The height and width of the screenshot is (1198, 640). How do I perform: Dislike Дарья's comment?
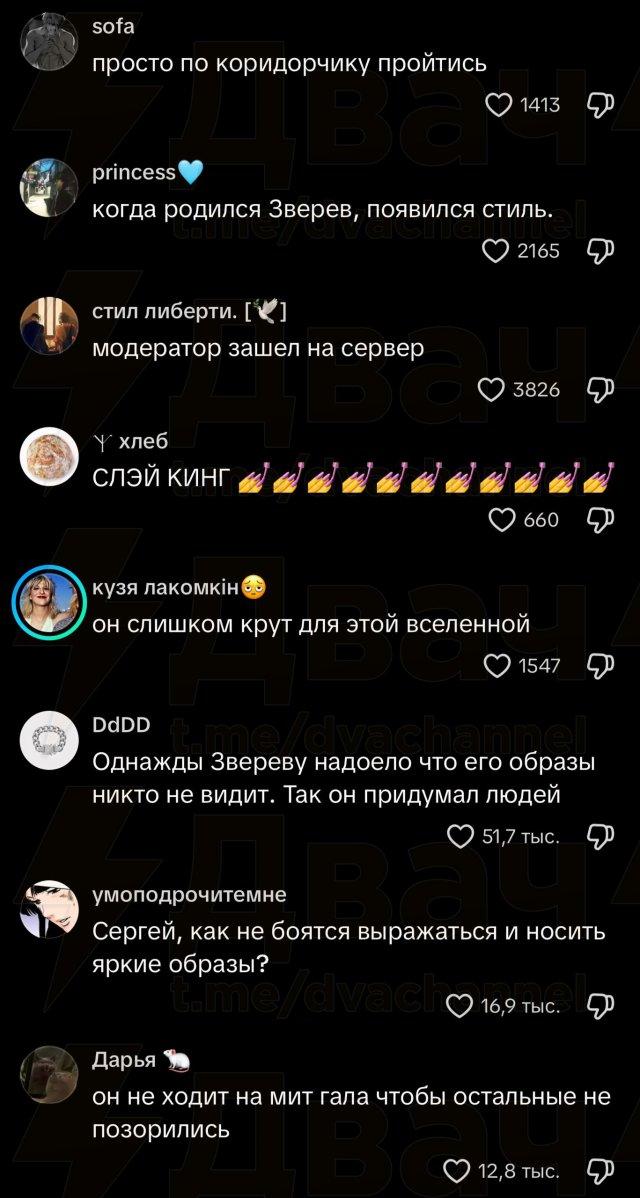click(600, 1171)
